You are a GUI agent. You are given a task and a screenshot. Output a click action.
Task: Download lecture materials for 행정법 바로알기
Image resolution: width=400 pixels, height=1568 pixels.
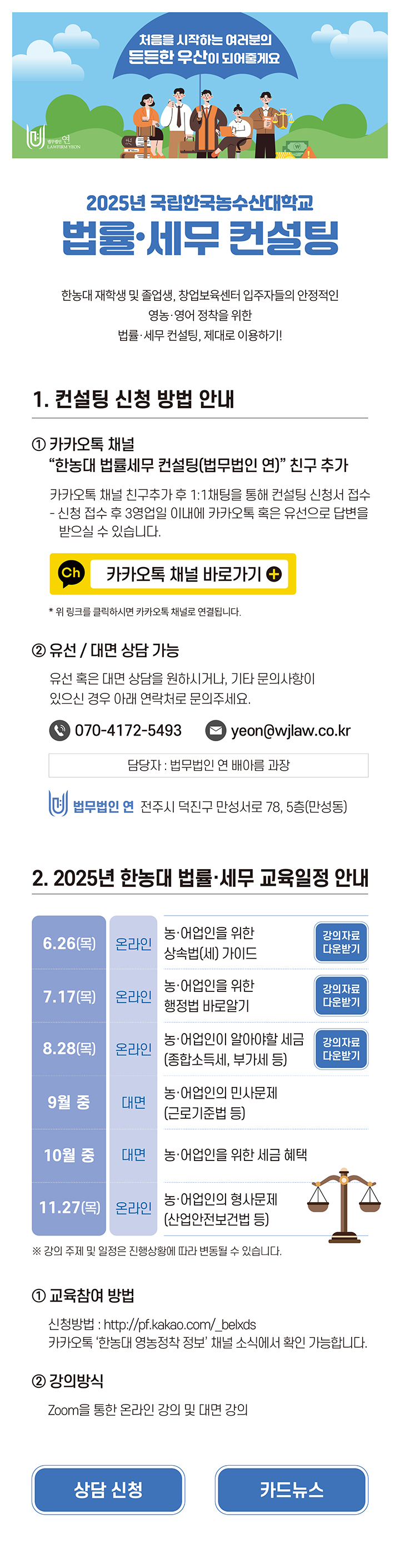(341, 995)
